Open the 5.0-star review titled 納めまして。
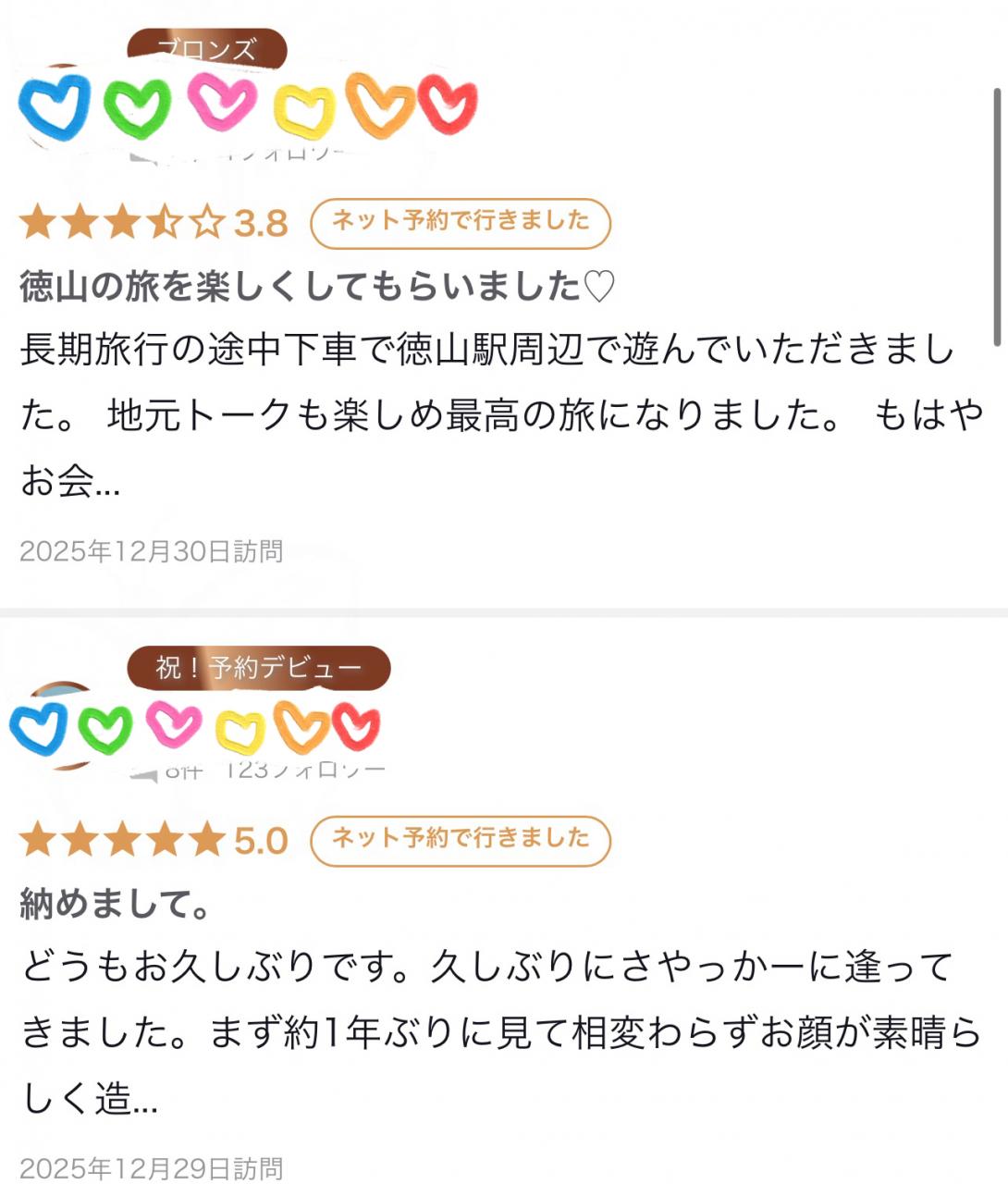The height and width of the screenshot is (1184, 1008). tap(117, 904)
